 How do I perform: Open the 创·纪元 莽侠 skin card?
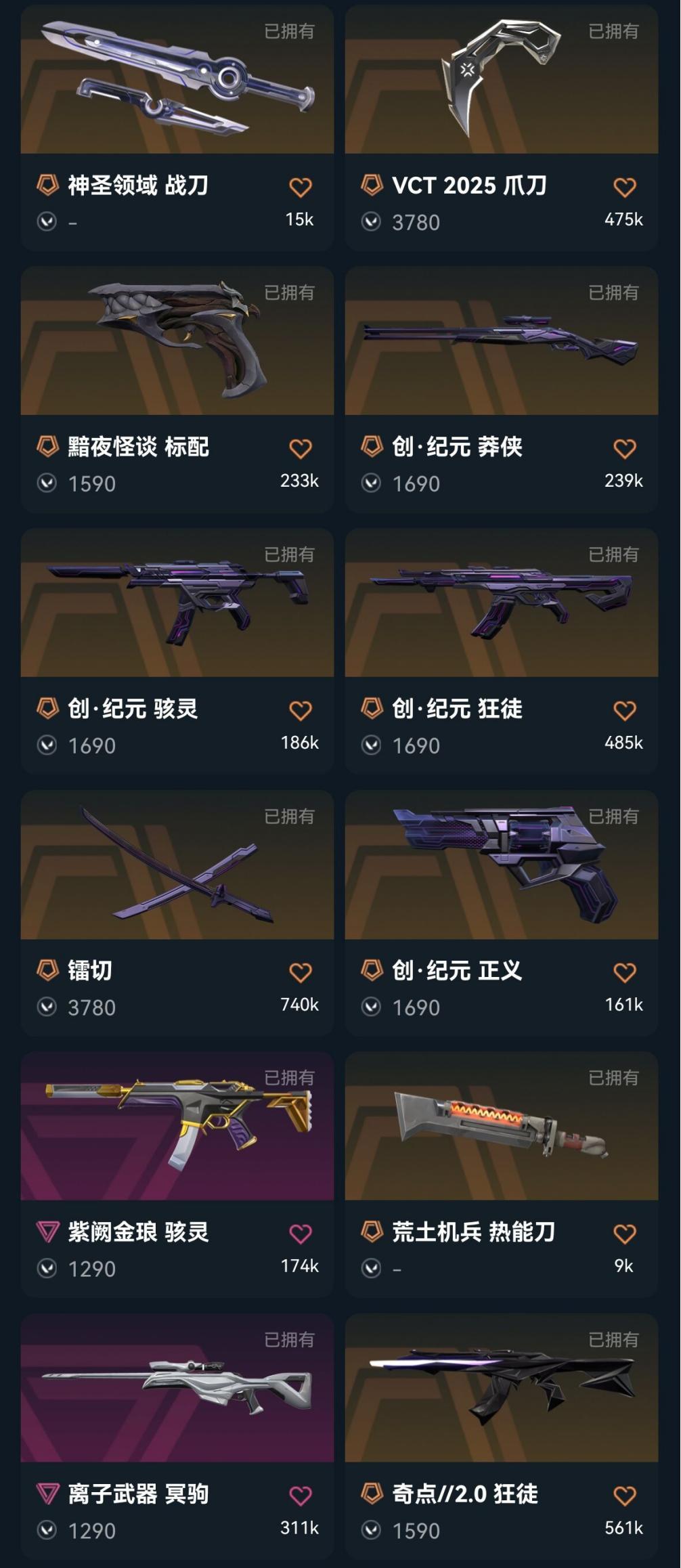[501, 342]
